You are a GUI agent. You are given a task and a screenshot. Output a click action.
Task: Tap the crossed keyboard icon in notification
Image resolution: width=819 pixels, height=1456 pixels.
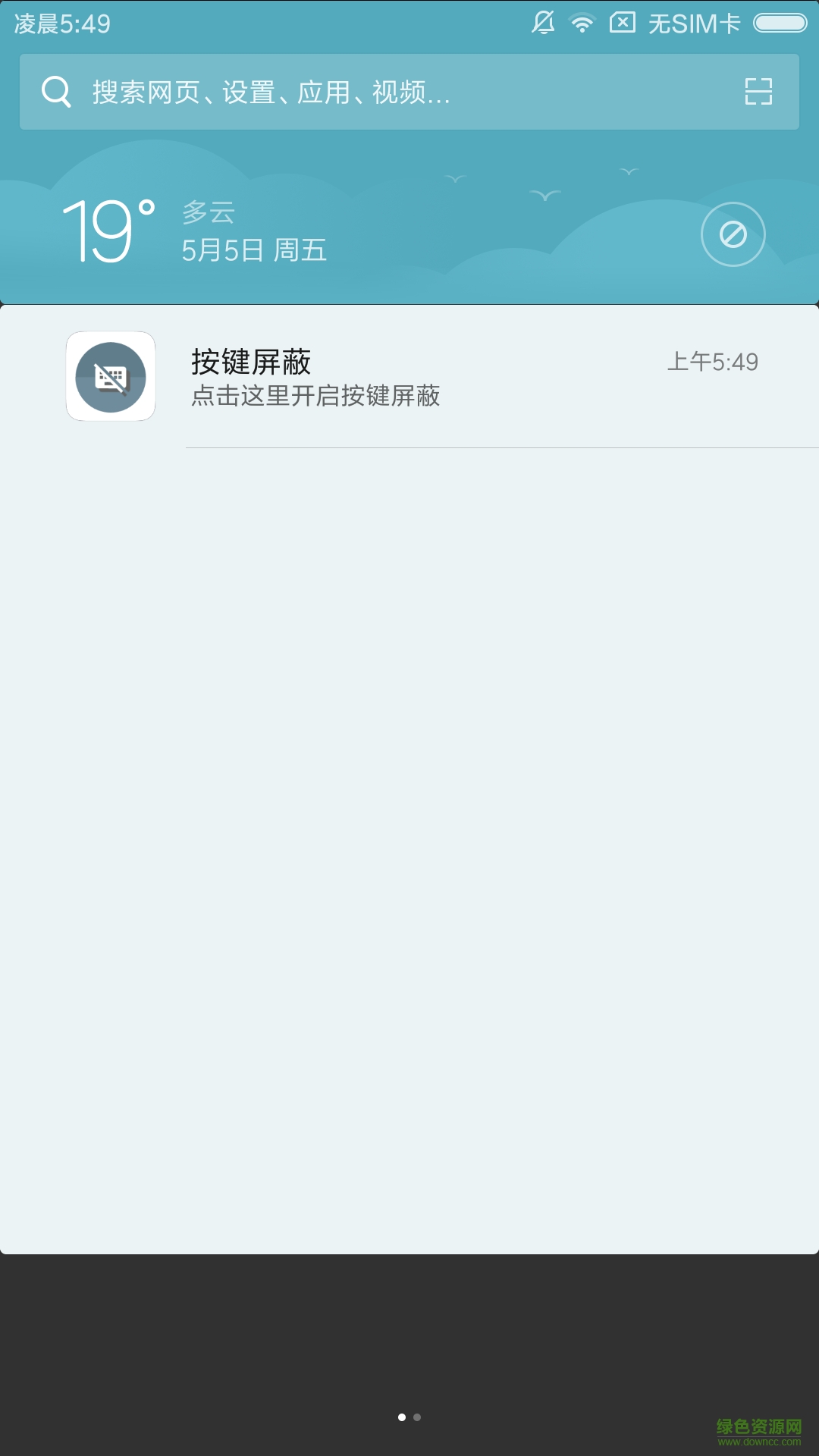(x=110, y=375)
